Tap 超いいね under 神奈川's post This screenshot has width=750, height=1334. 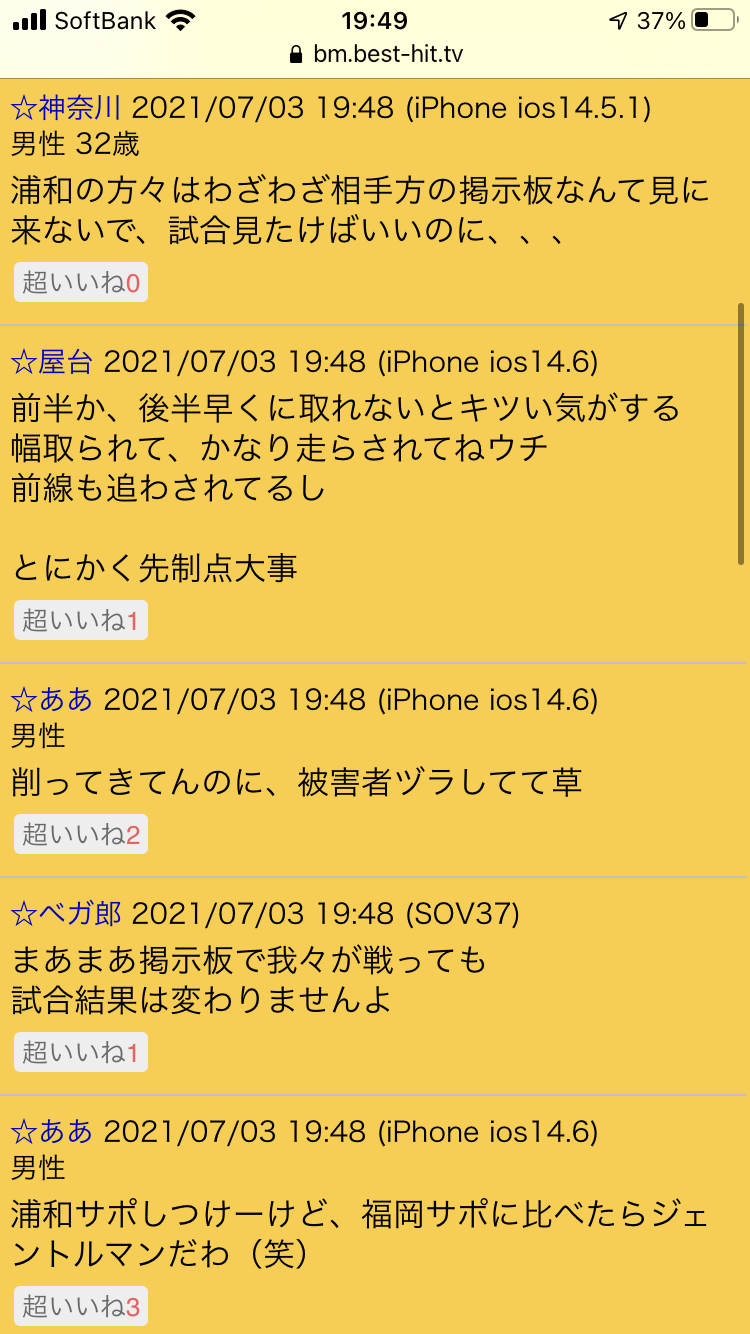click(x=81, y=283)
